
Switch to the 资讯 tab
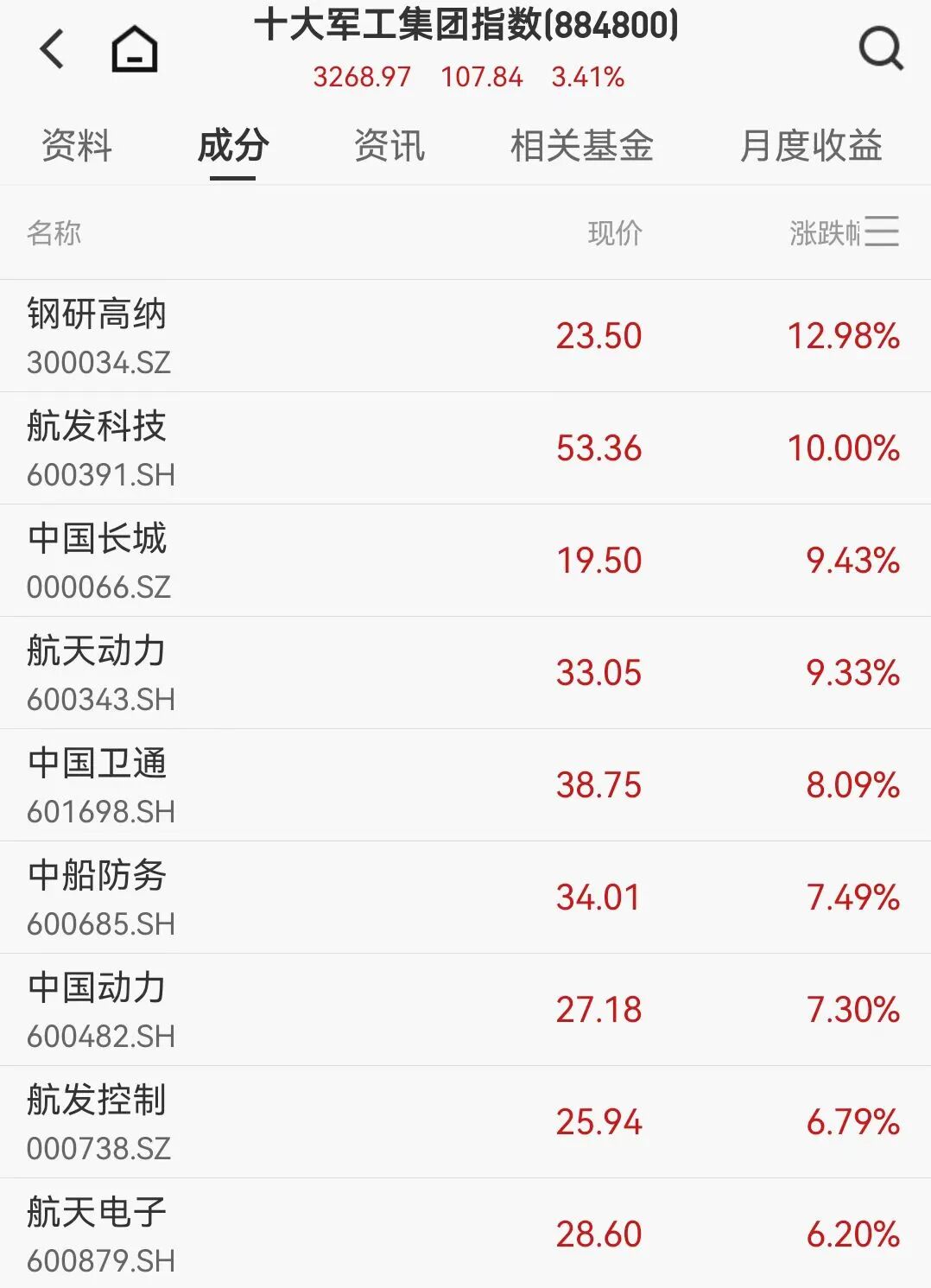pos(389,145)
